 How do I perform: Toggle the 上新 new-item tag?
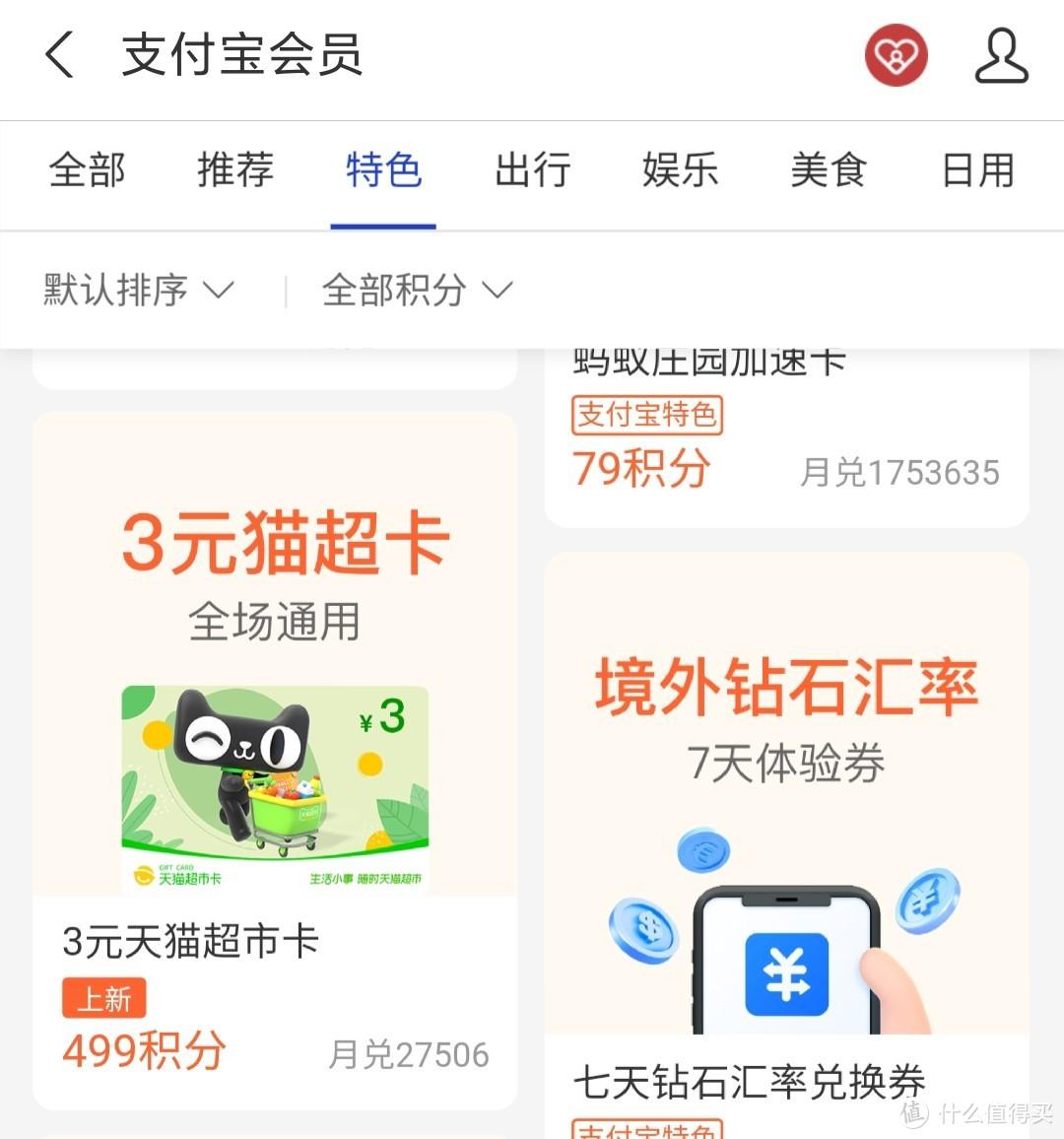pyautogui.click(x=104, y=997)
